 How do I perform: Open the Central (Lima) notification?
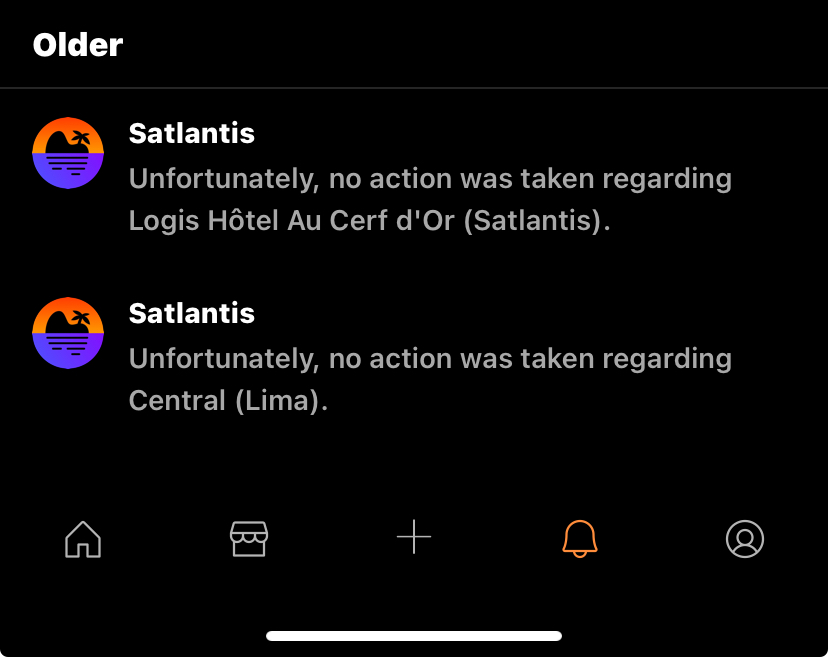pyautogui.click(x=430, y=358)
